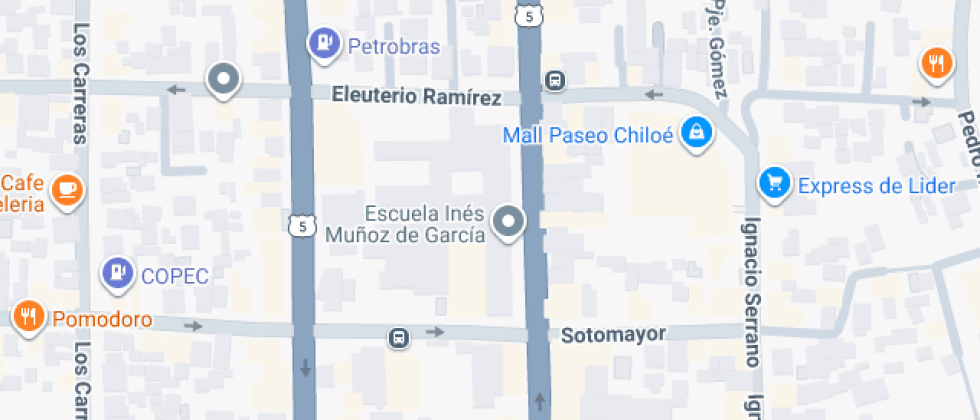Tap the bus stop on Eleuterio Ramírez
Screen dimensions: 980x420
[553, 80]
